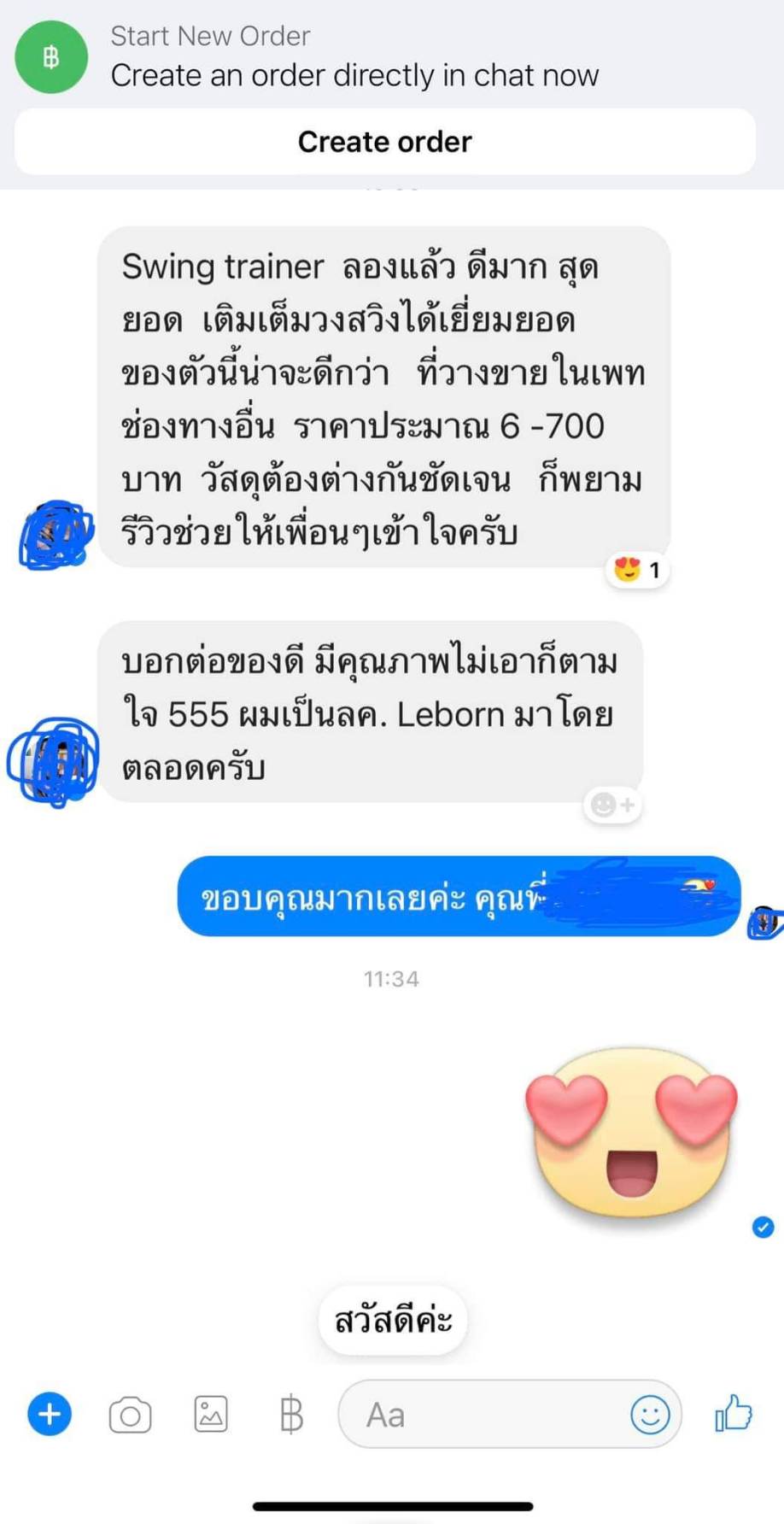This screenshot has width=784, height=1524.
Task: Add a reaction to the Leborn message
Action: click(x=612, y=805)
